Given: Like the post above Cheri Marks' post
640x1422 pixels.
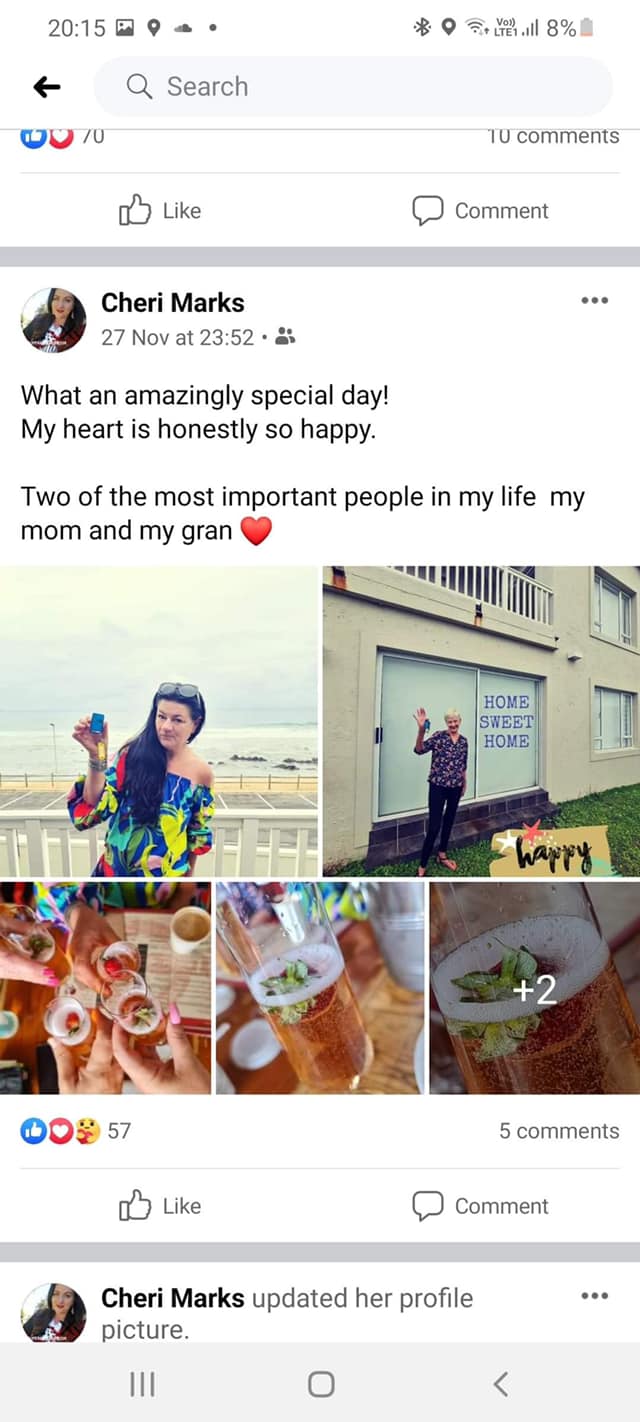Looking at the screenshot, I should click(x=160, y=210).
